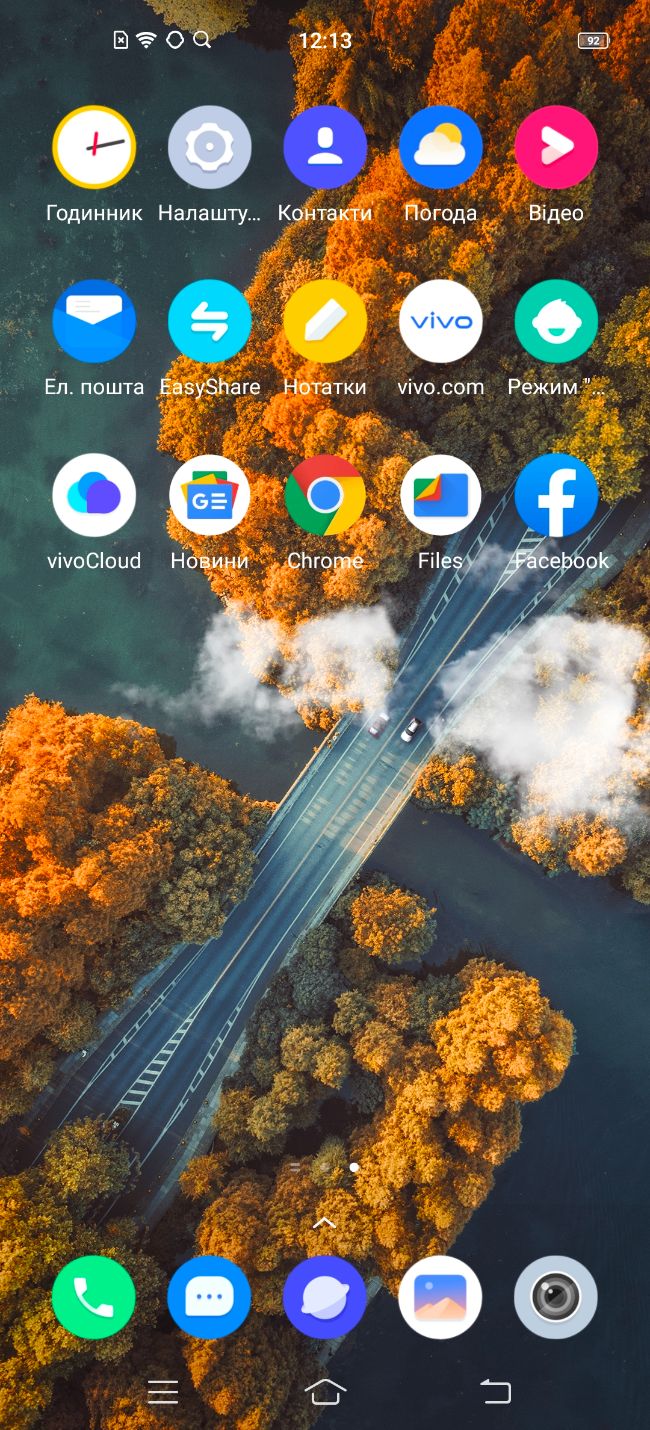Open the Files app
This screenshot has width=650, height=1430.
(x=440, y=496)
